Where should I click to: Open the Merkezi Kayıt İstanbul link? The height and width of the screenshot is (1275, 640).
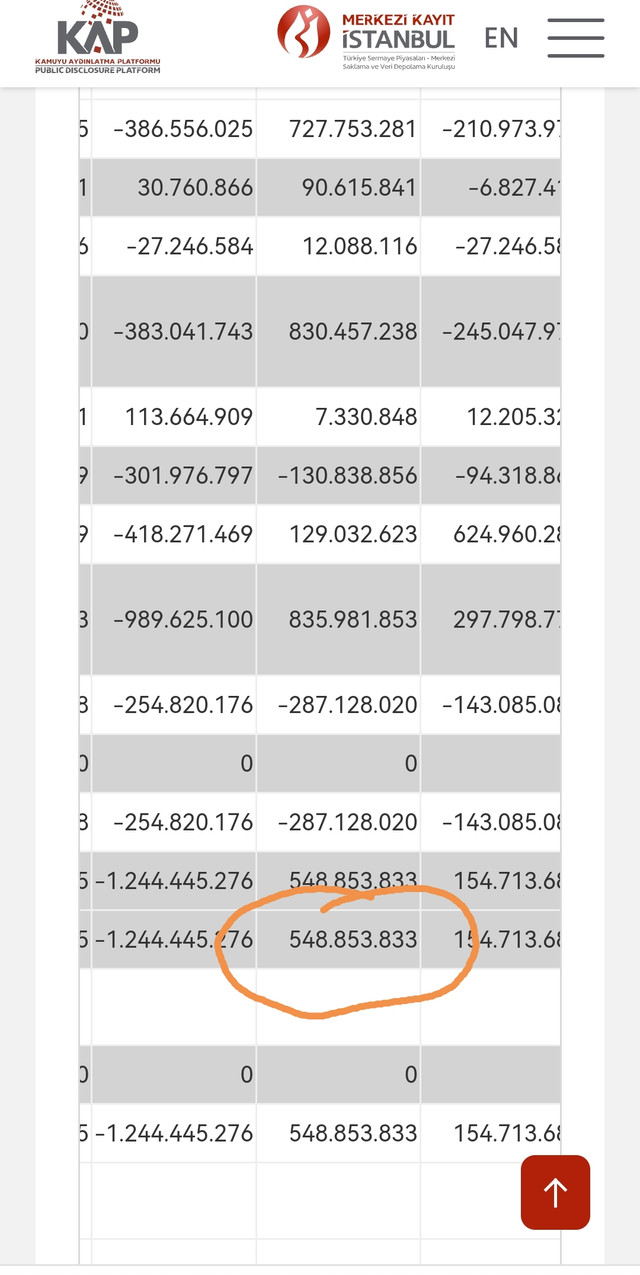[367, 37]
